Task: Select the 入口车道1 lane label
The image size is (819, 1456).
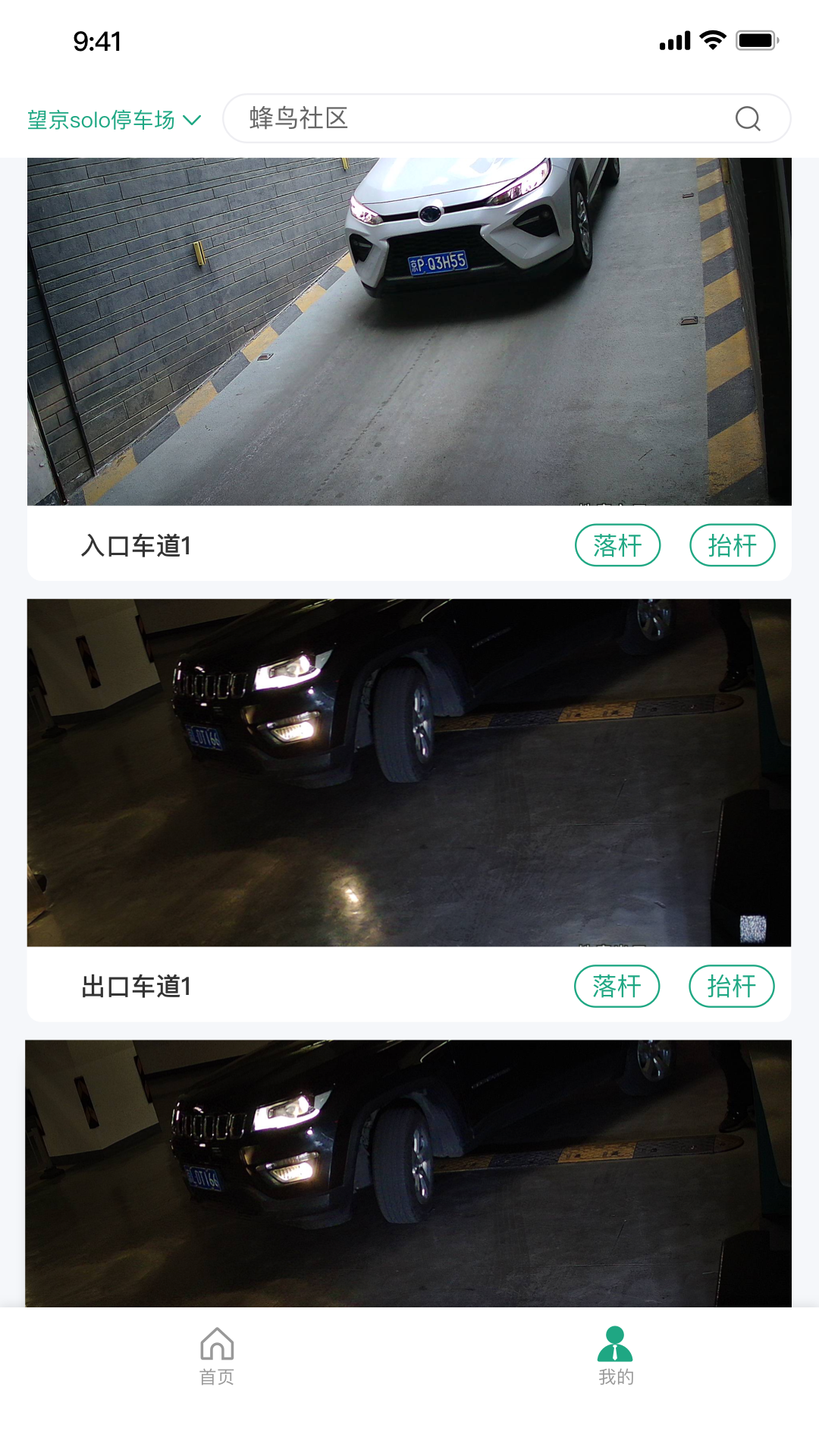Action: tap(136, 544)
